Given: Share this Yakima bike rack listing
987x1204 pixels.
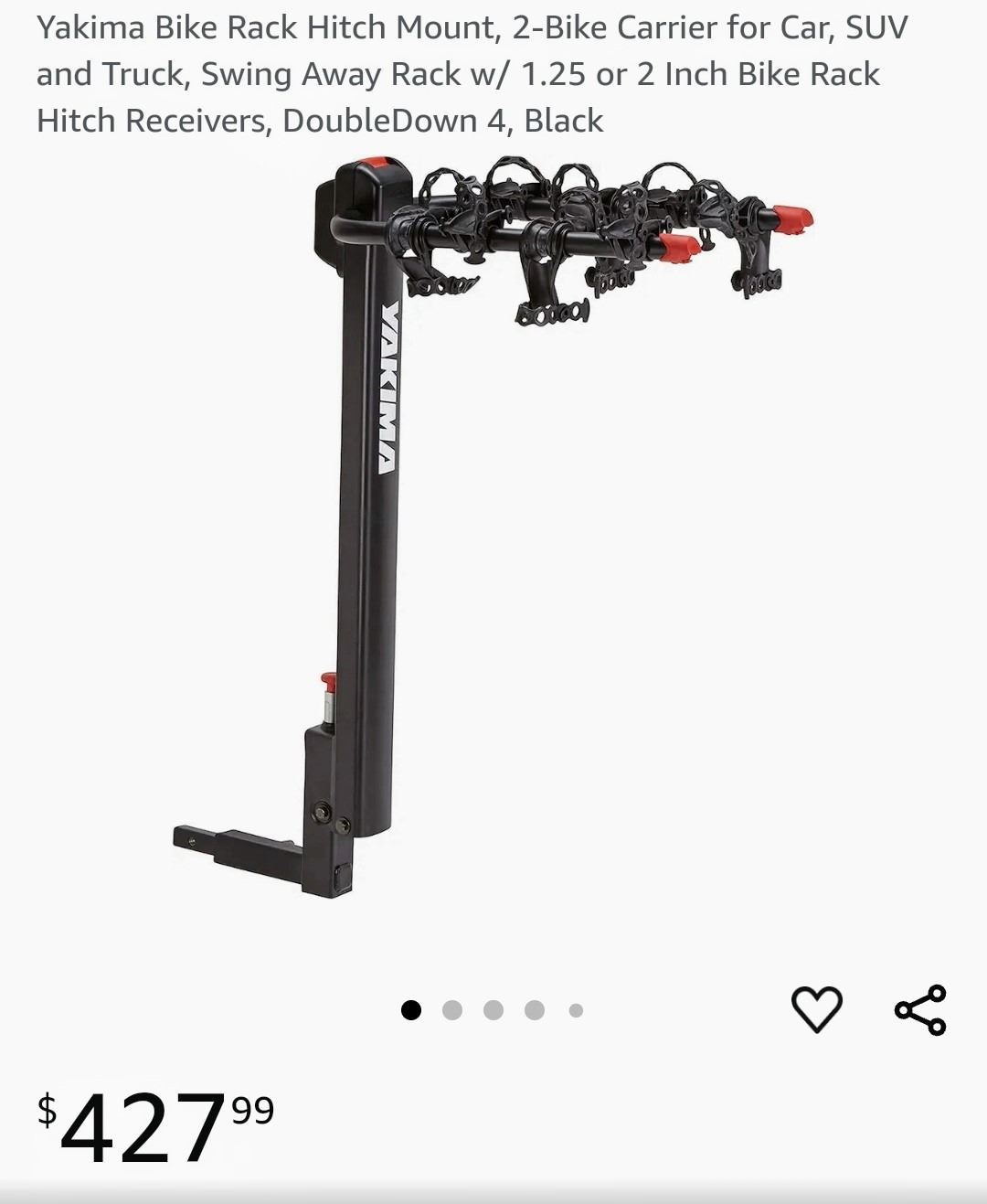Looking at the screenshot, I should click(x=920, y=1009).
